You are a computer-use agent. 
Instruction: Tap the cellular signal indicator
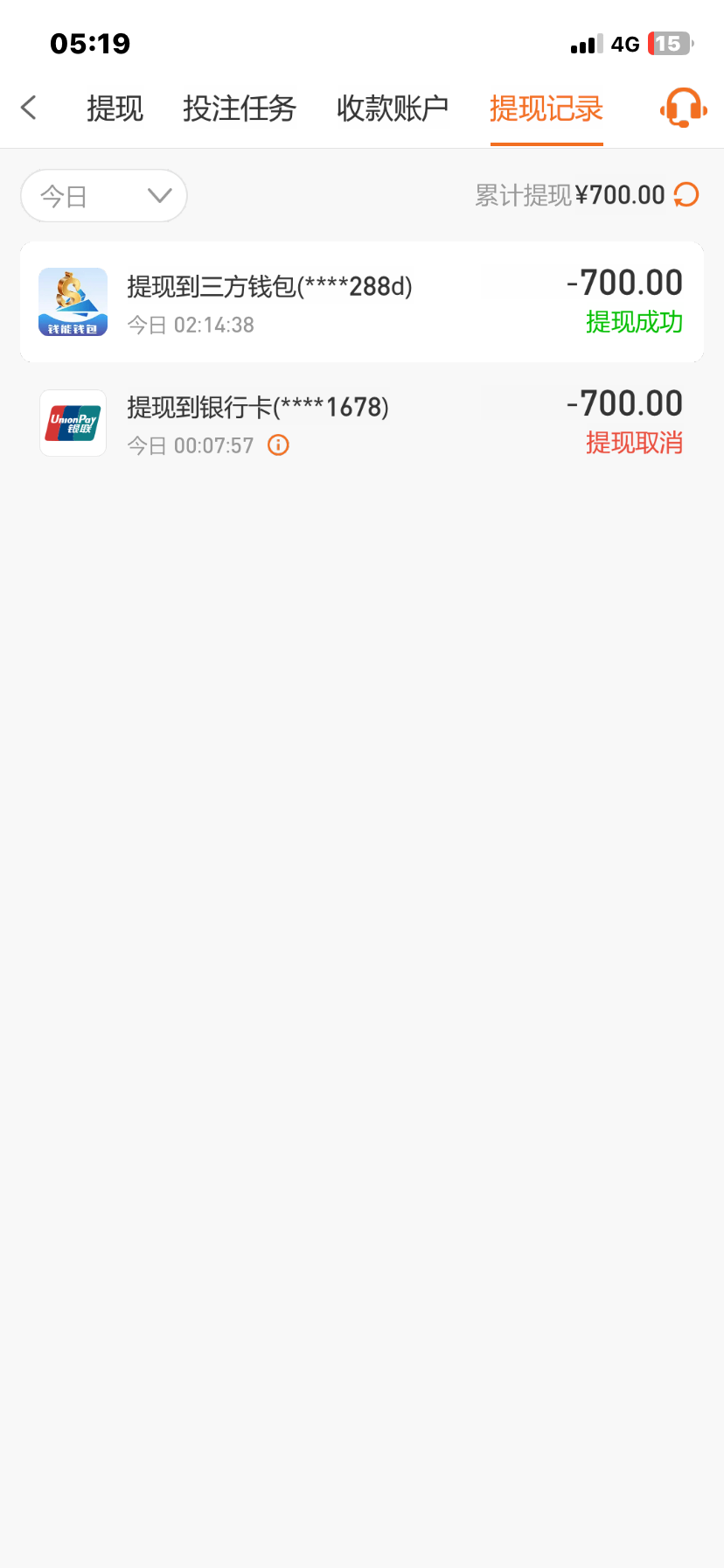pyautogui.click(x=584, y=43)
